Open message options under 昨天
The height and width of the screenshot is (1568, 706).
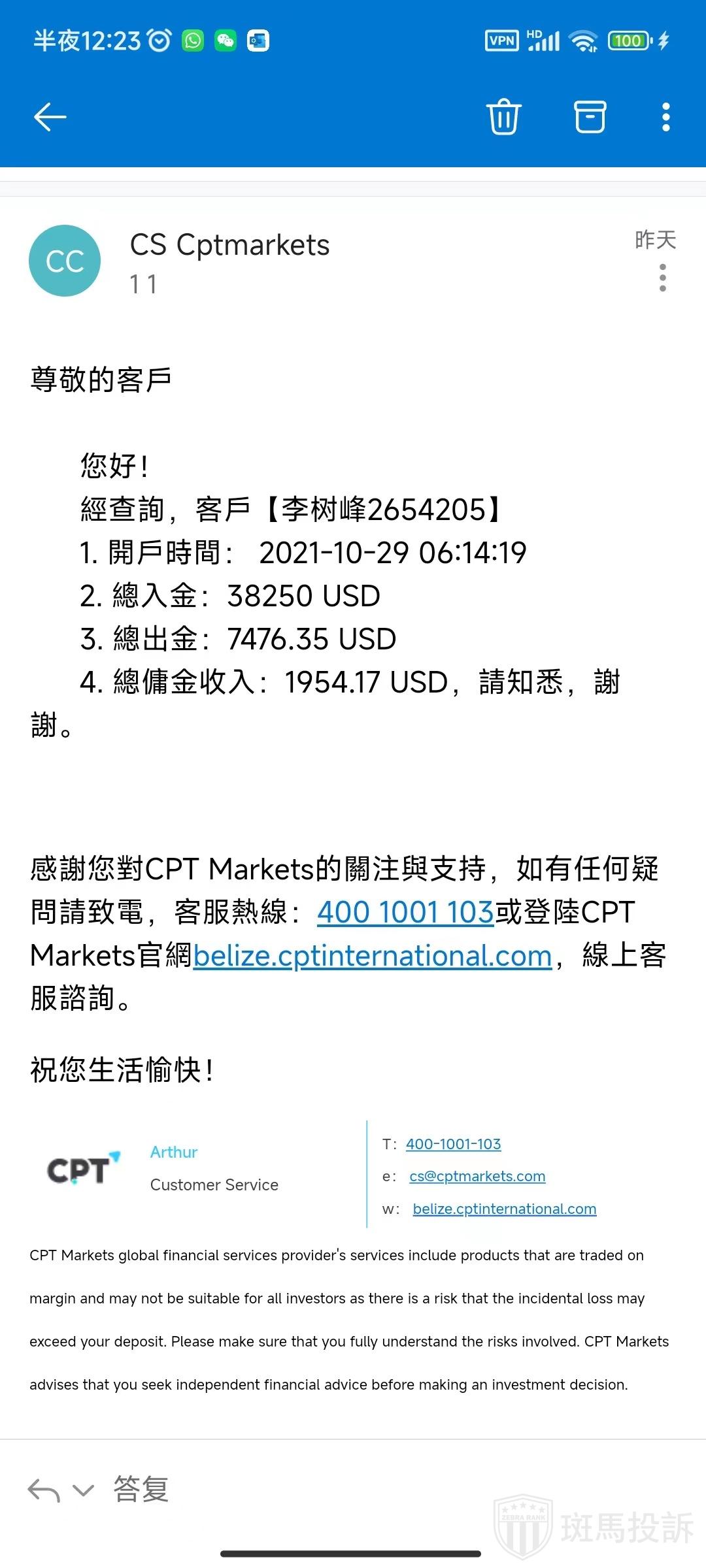click(663, 278)
